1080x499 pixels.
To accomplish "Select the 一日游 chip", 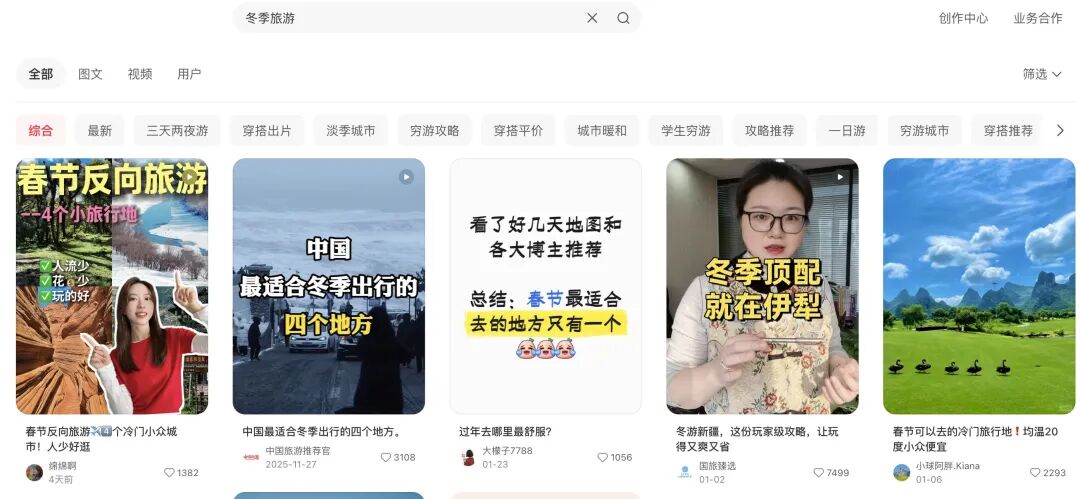I will click(x=846, y=131).
